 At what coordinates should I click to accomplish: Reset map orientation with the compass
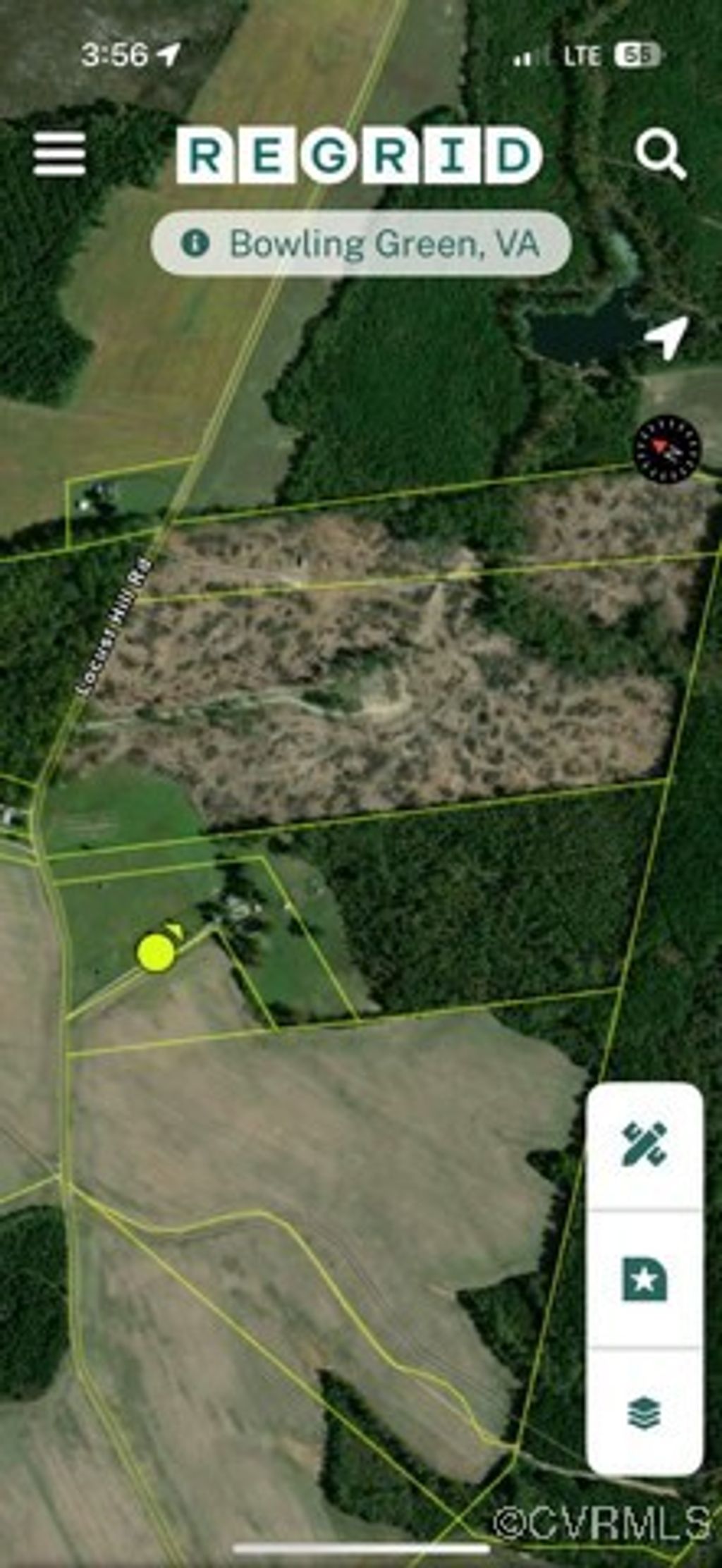[667, 450]
